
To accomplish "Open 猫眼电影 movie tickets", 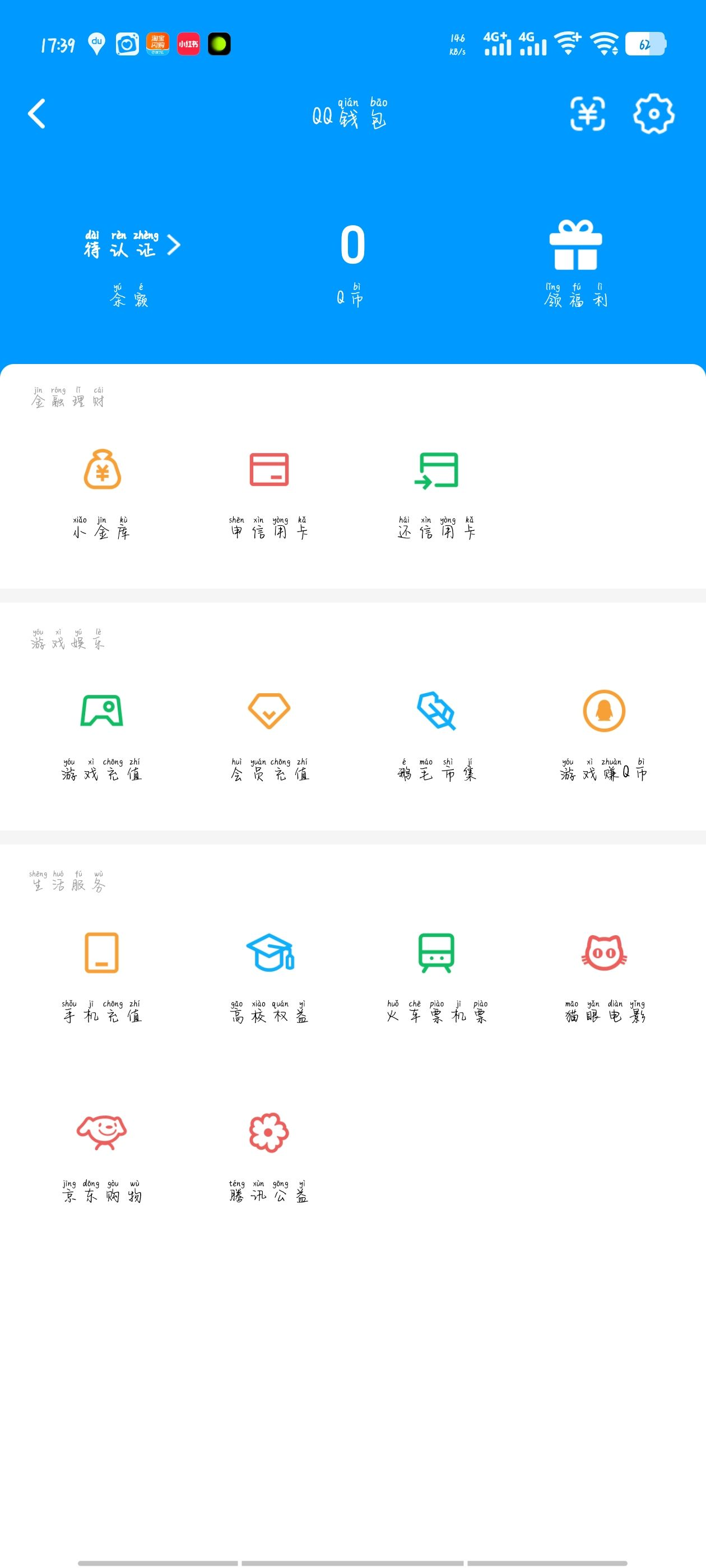I will click(x=603, y=974).
